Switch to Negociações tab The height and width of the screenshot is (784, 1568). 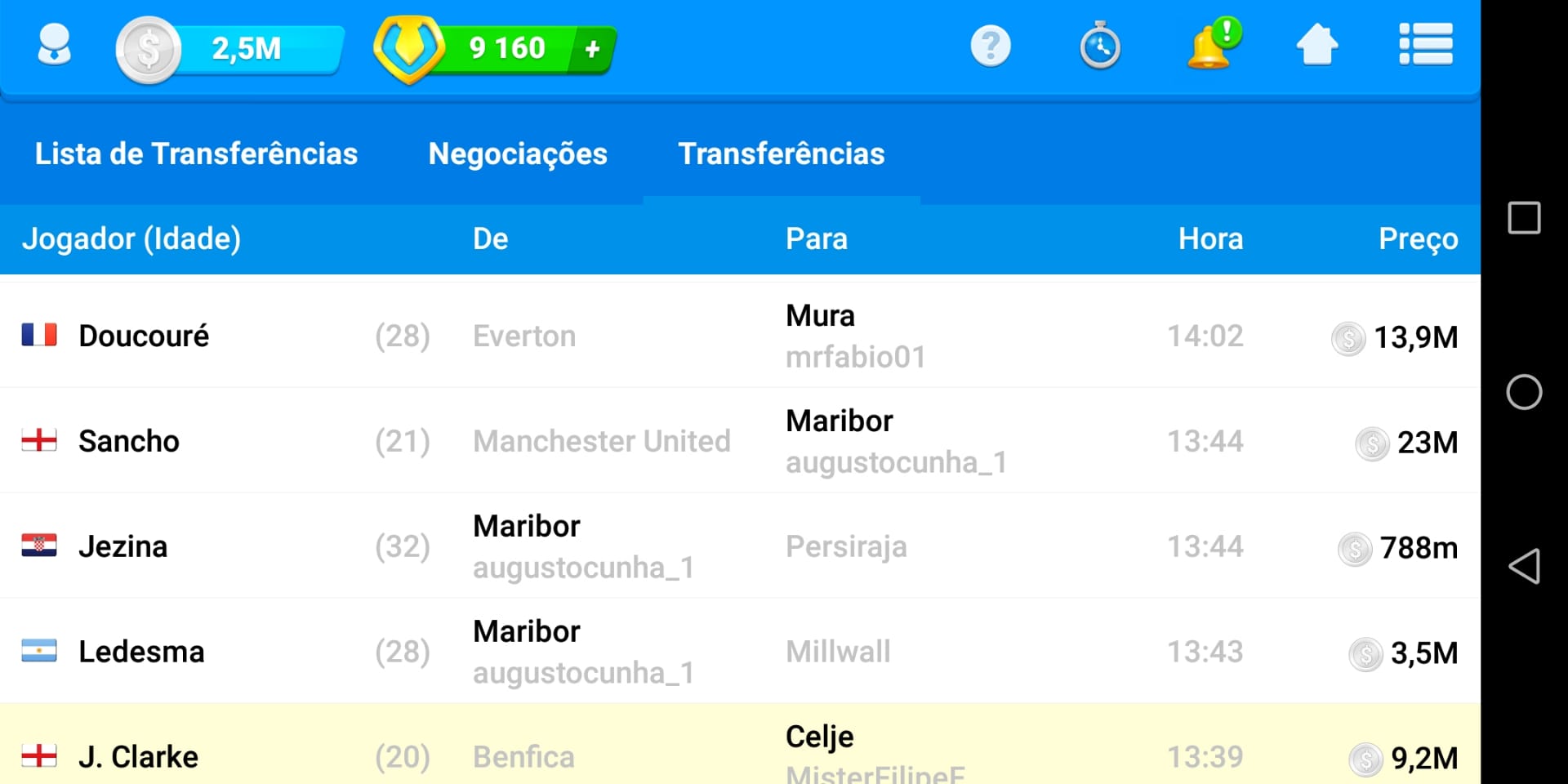[x=518, y=154]
